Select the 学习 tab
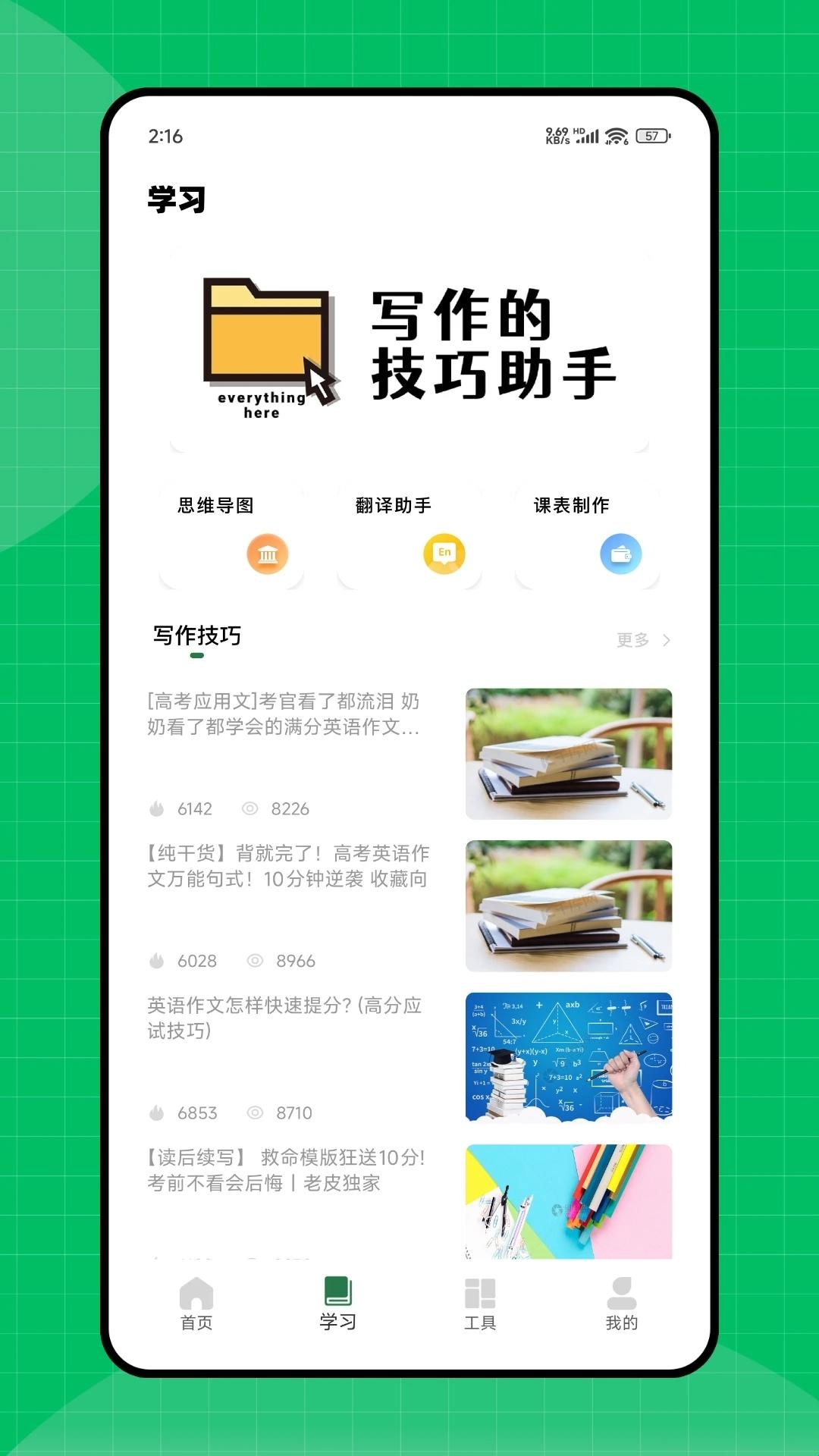Viewport: 819px width, 1456px height. [337, 1304]
